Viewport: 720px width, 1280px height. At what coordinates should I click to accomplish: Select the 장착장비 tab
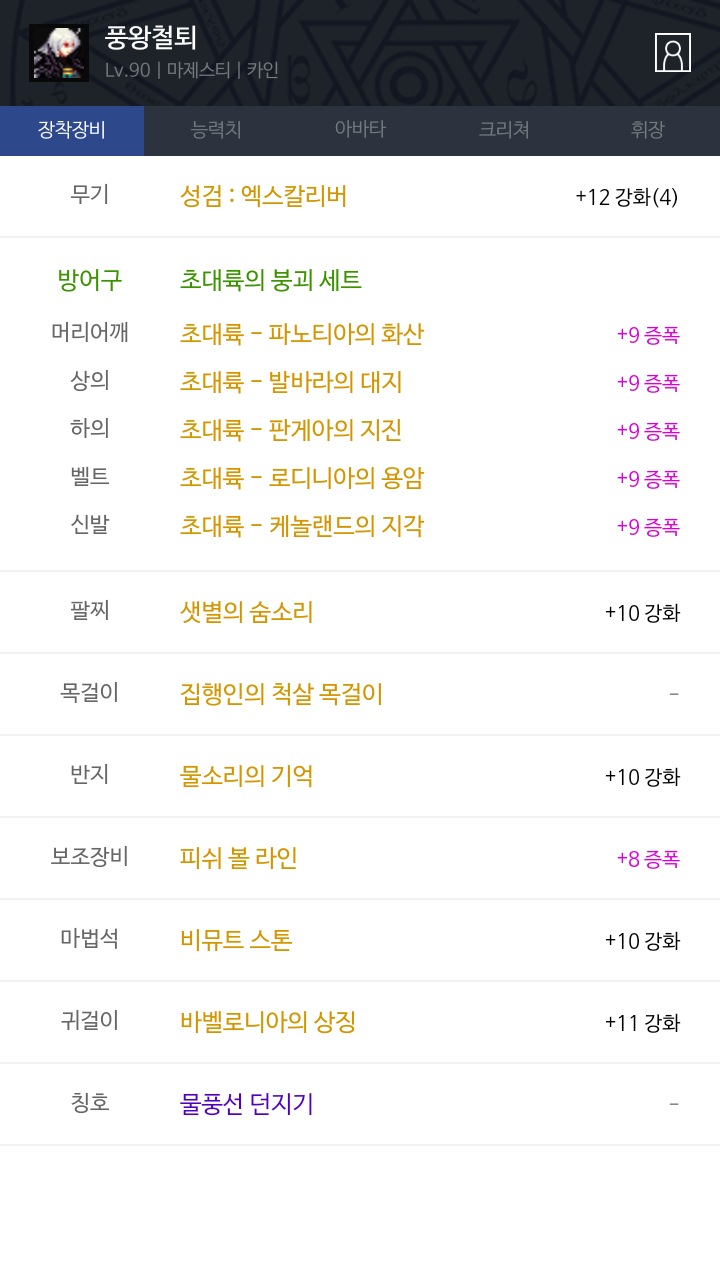(x=72, y=130)
